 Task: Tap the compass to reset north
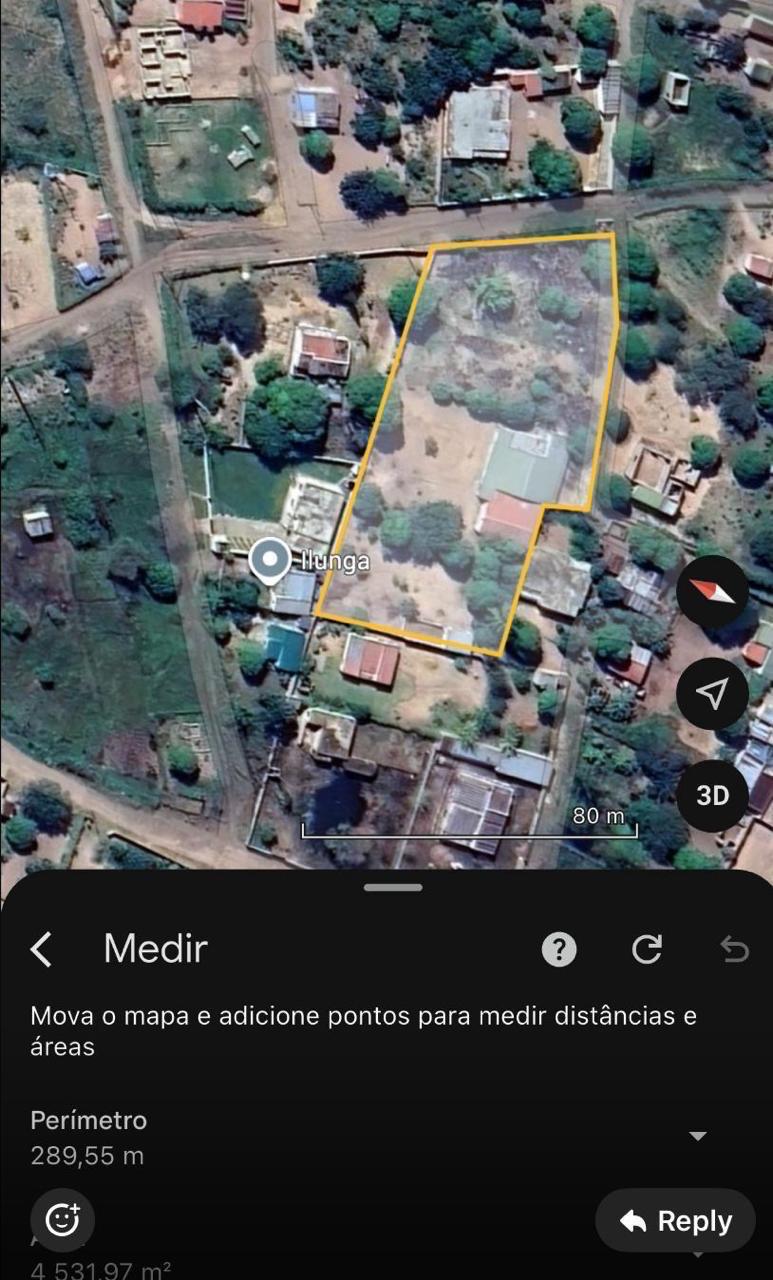coord(712,592)
